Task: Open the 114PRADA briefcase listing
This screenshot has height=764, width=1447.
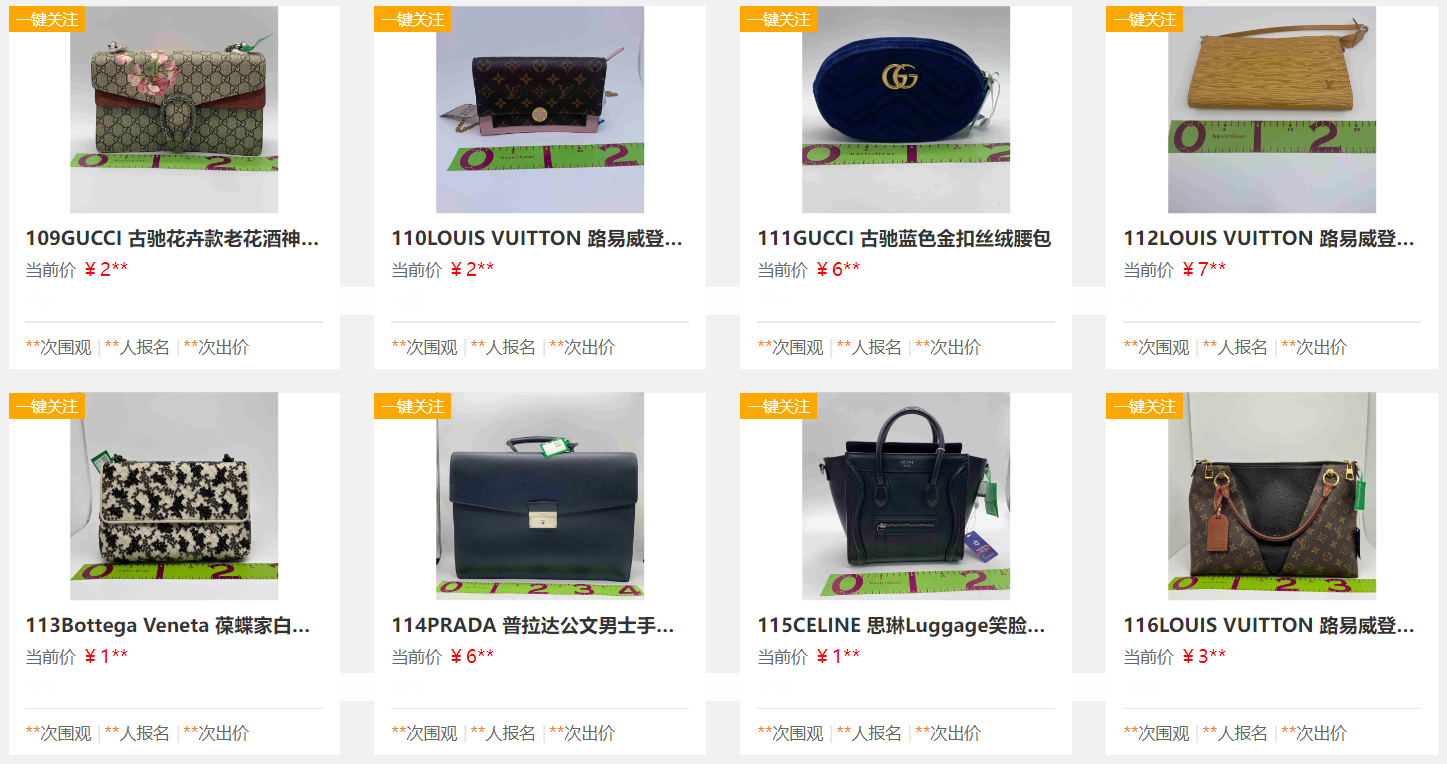Action: coord(534,626)
